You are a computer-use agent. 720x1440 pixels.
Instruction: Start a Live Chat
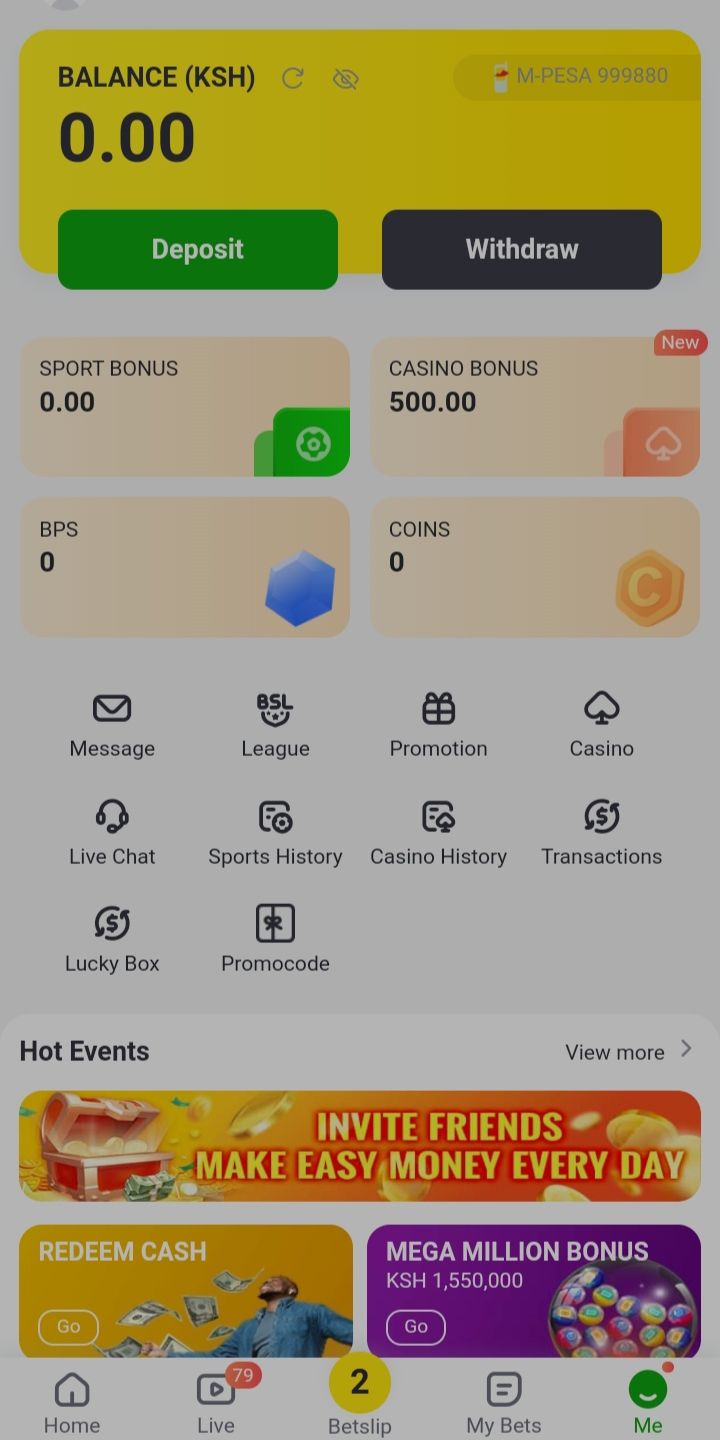pyautogui.click(x=112, y=832)
